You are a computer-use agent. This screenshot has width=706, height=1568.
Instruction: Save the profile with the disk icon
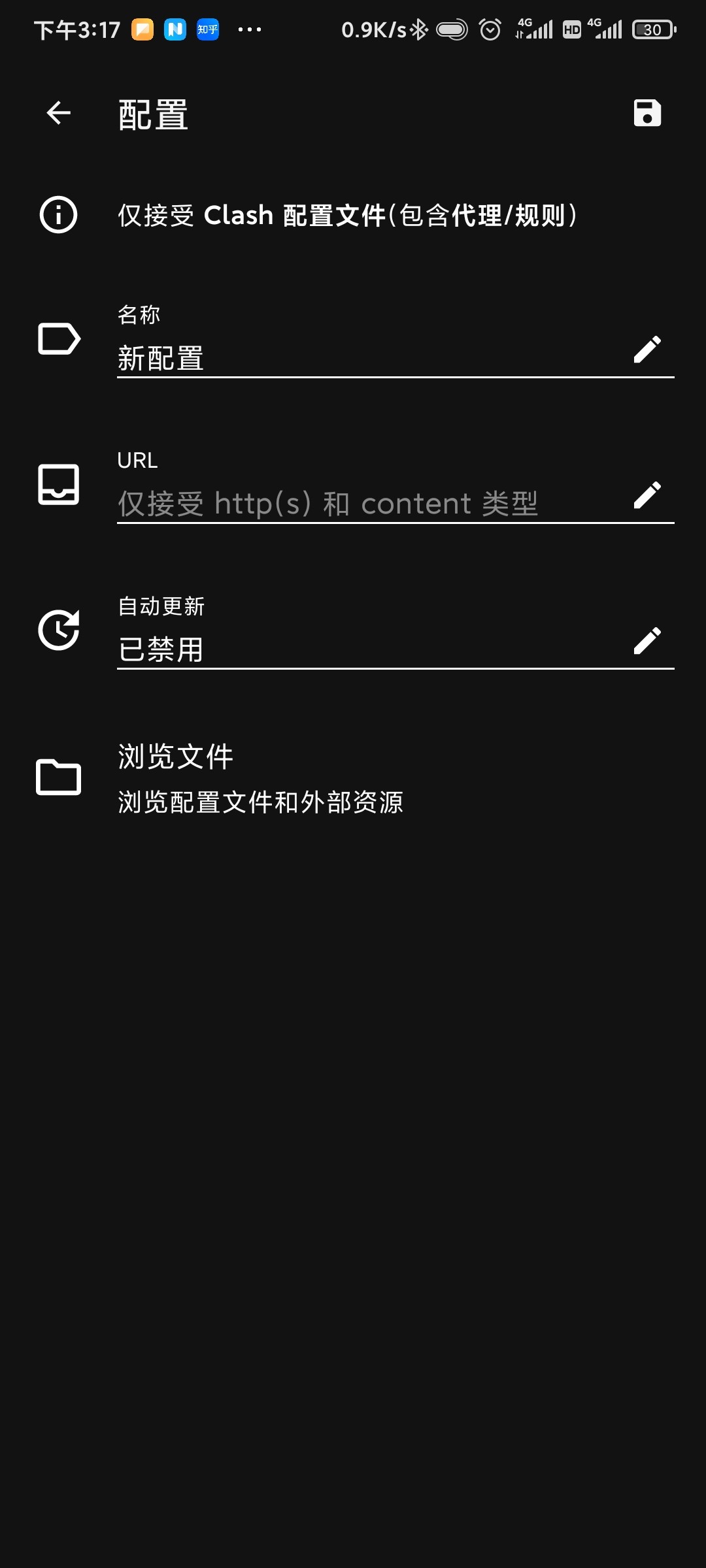click(647, 113)
